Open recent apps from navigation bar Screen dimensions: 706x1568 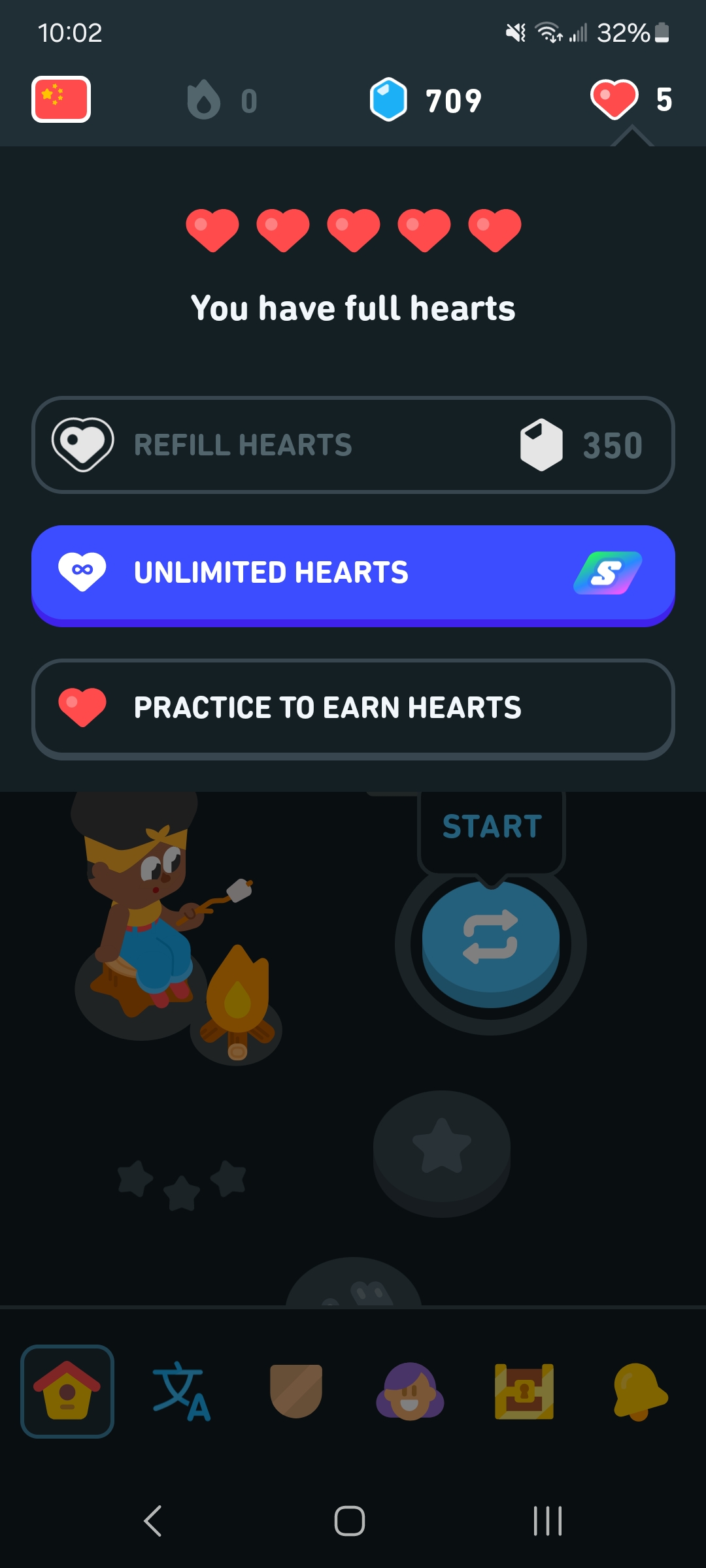(x=547, y=1520)
